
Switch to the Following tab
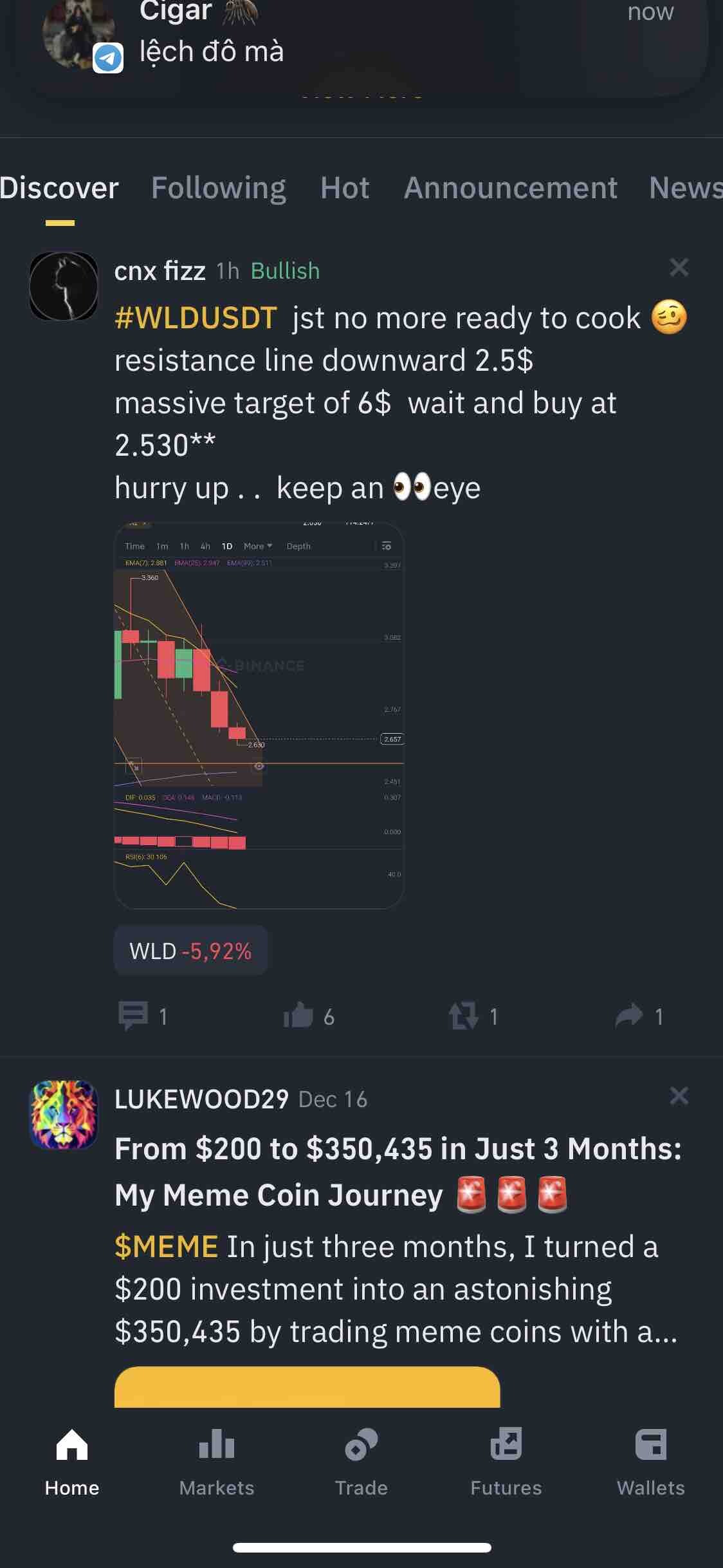click(218, 188)
